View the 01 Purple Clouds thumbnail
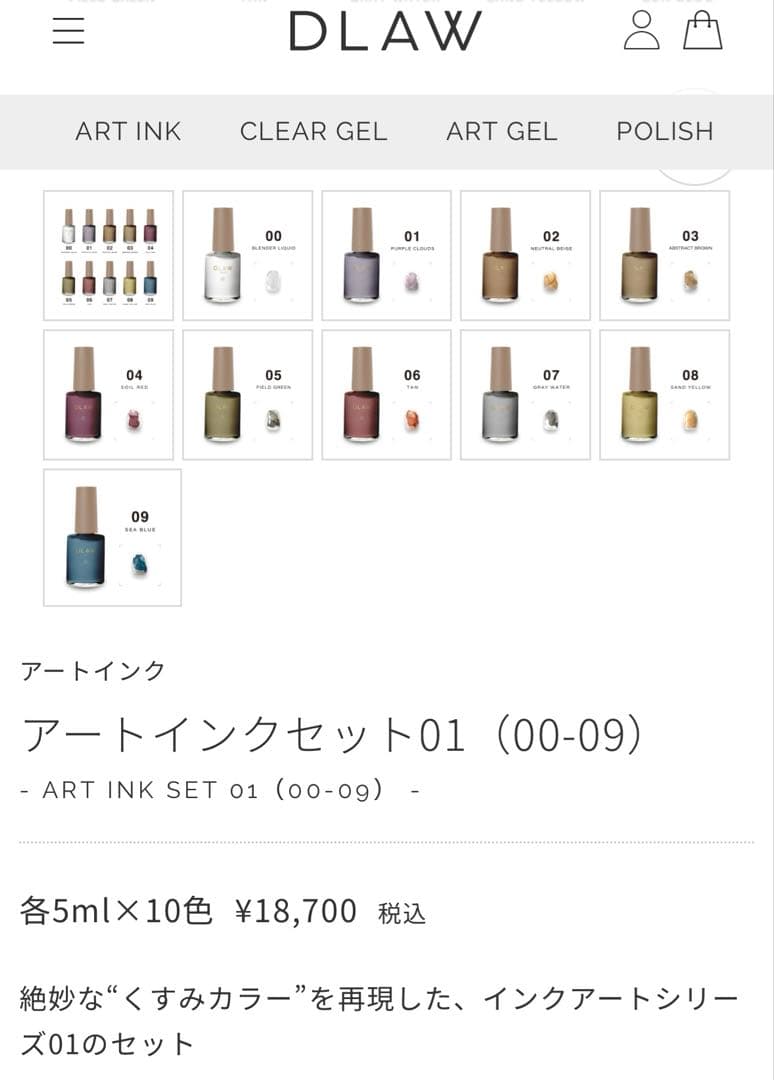Screen dimensions: 774x1080 pyautogui.click(x=386, y=254)
